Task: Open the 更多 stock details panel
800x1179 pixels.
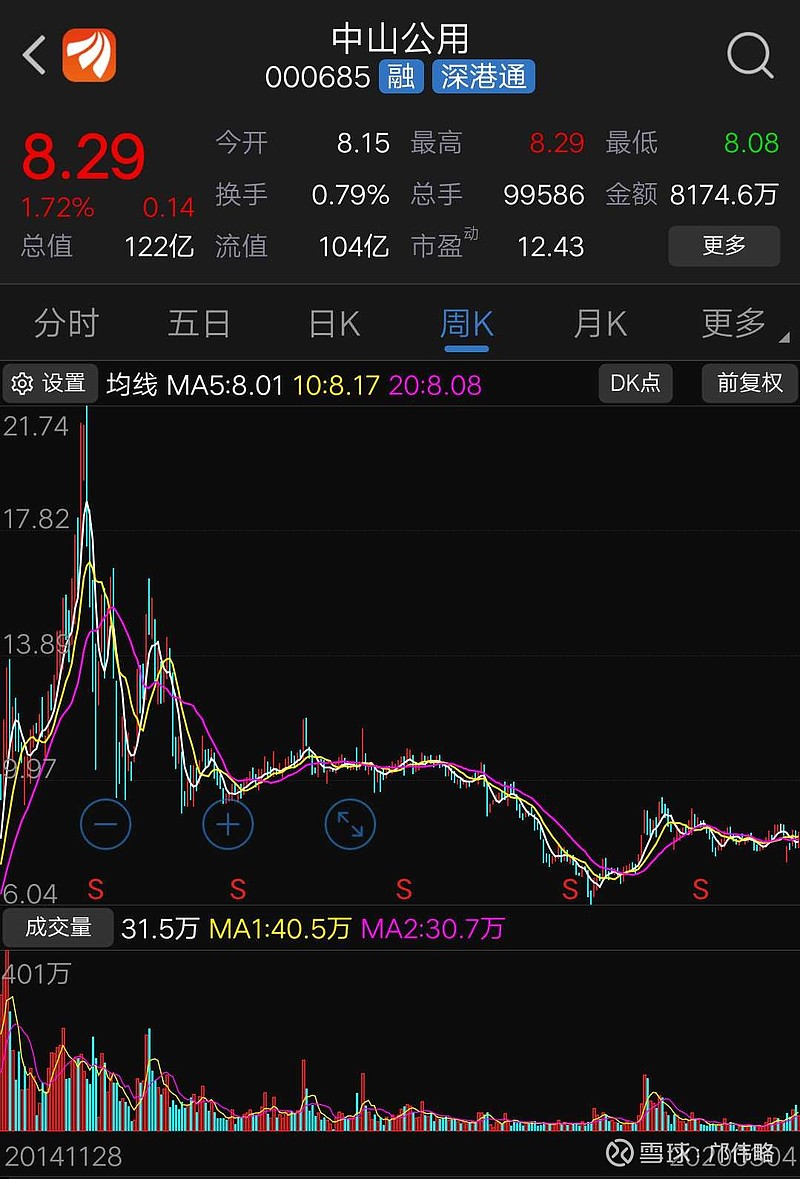Action: tap(723, 246)
